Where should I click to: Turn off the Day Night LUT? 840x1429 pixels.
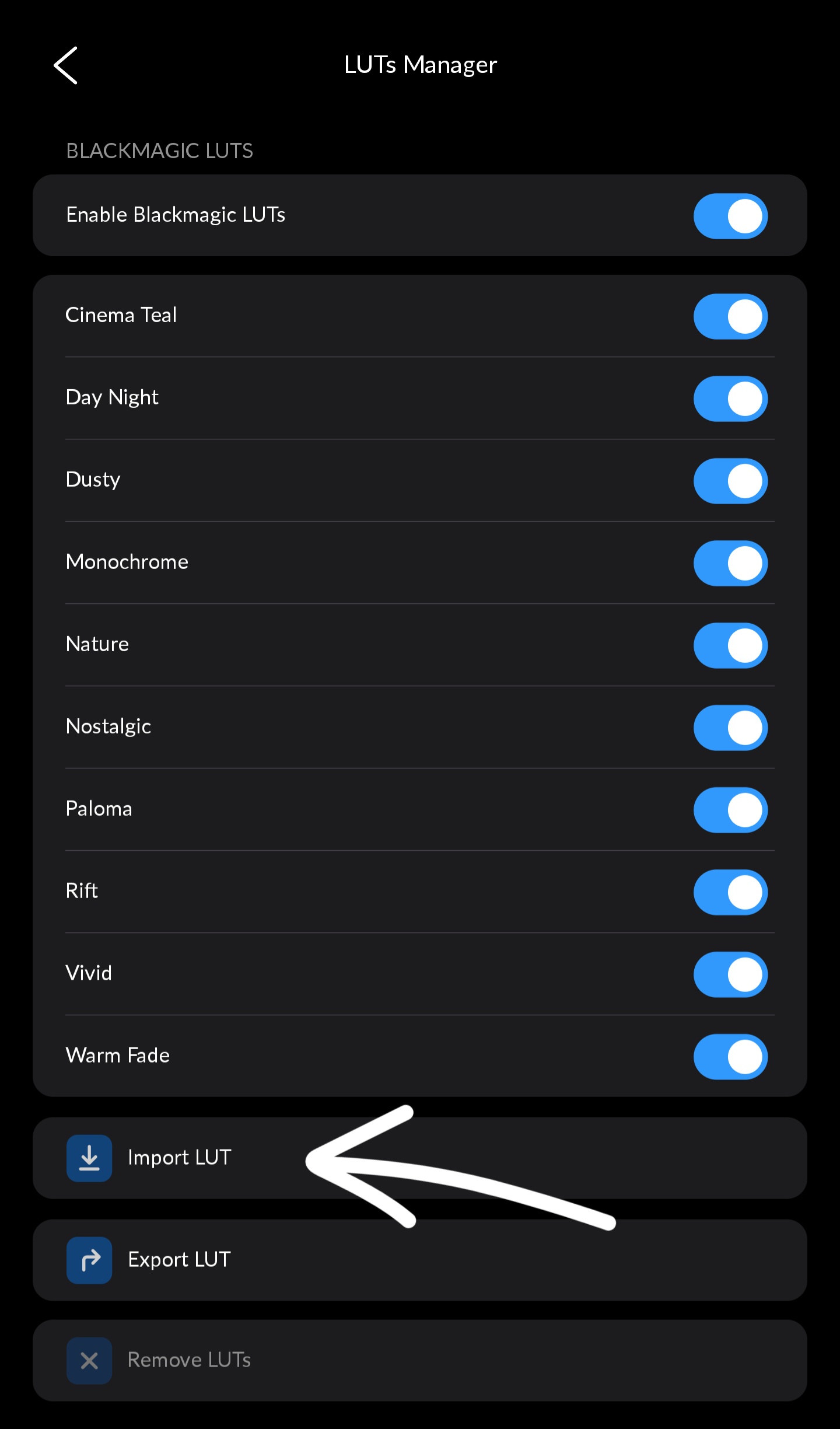point(730,399)
